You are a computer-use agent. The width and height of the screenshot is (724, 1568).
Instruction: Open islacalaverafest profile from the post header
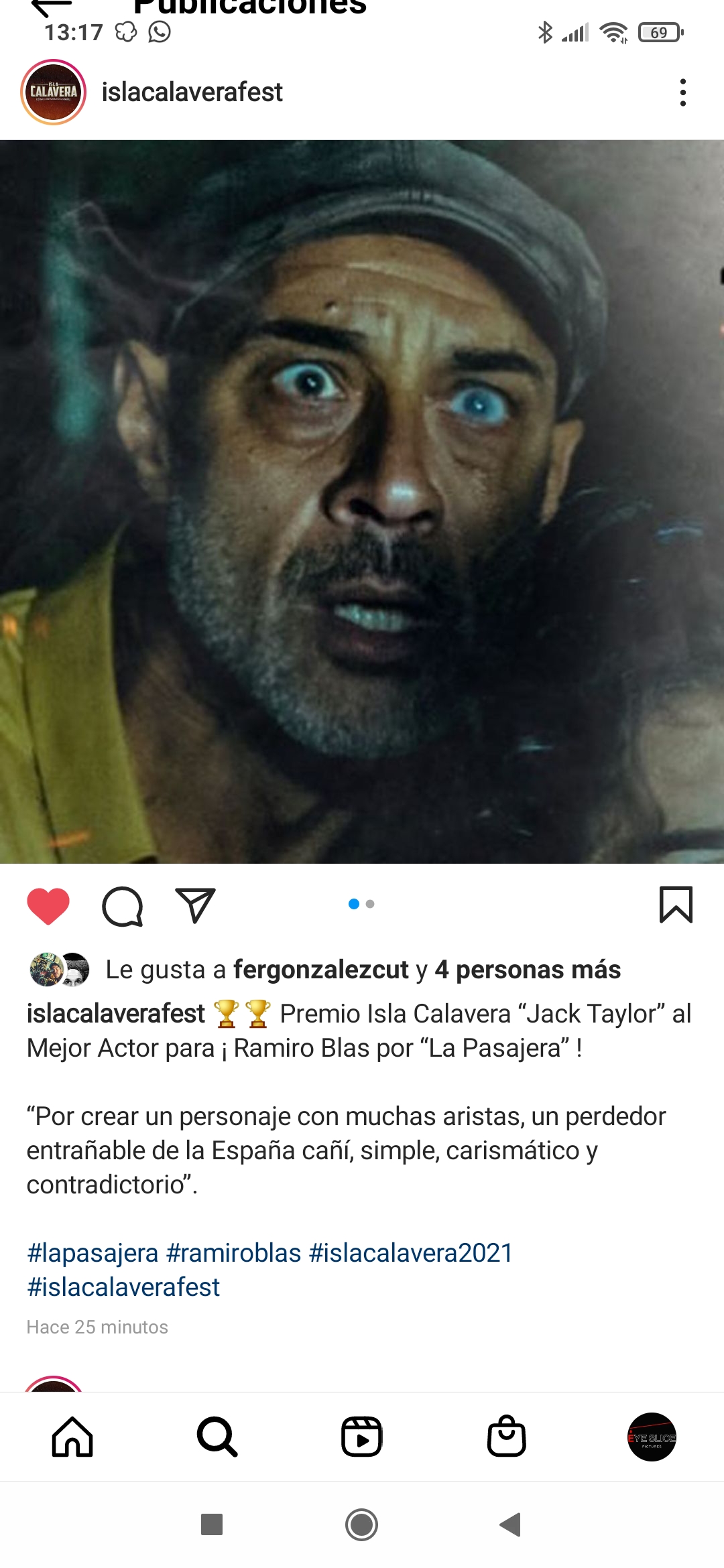pyautogui.click(x=192, y=92)
